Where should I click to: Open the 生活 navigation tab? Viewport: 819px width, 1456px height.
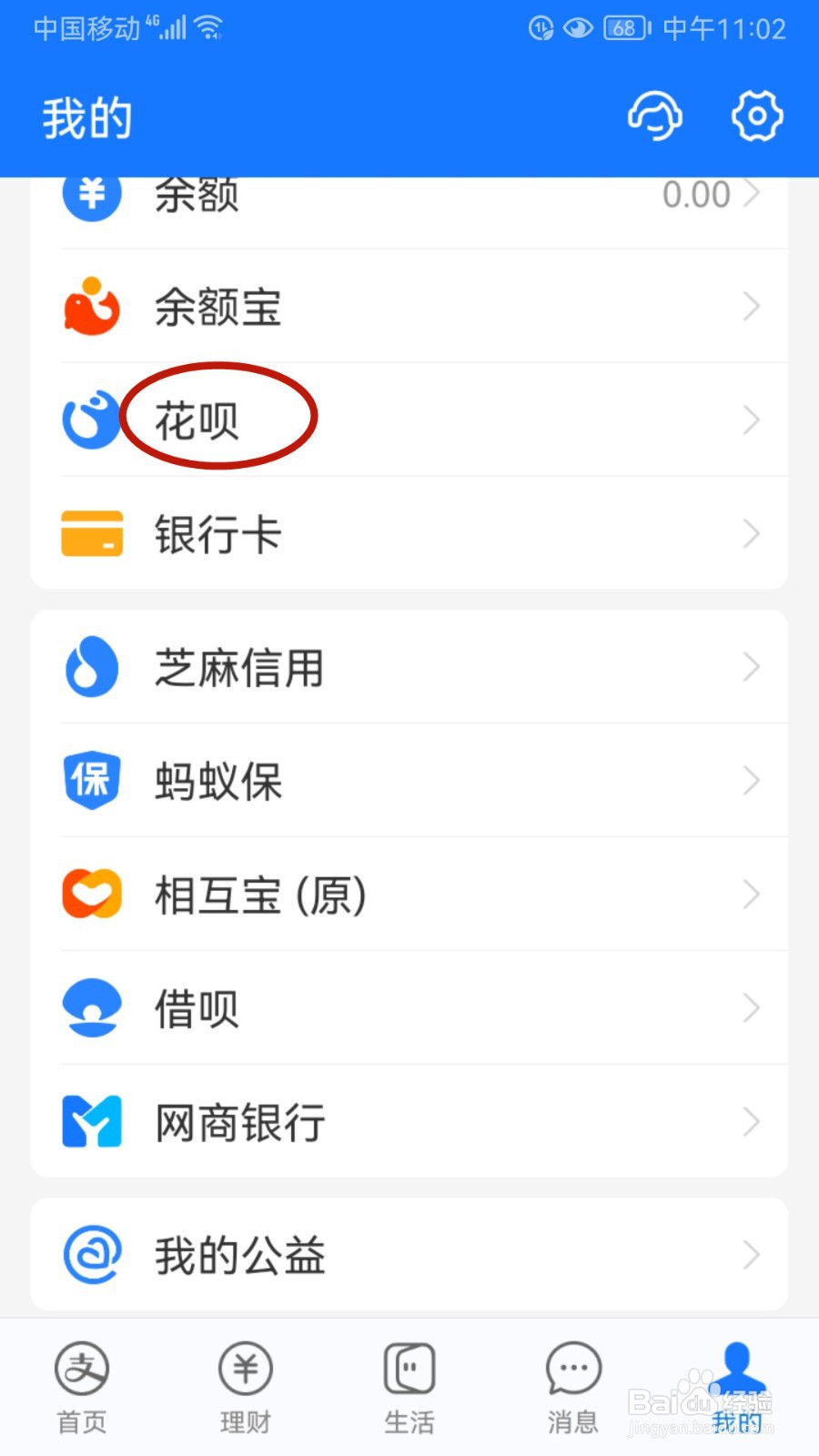tap(409, 1385)
